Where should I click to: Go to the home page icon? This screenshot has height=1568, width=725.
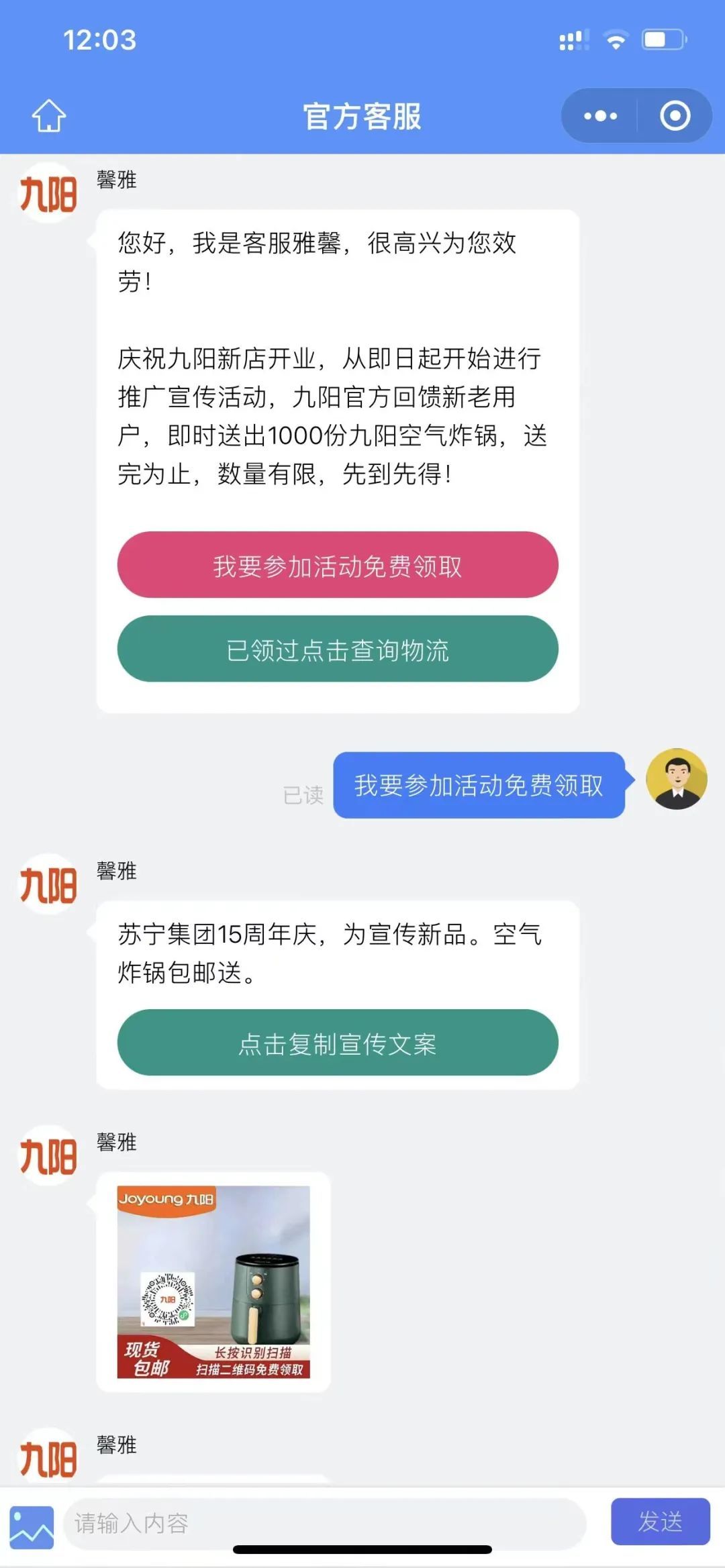pos(49,115)
